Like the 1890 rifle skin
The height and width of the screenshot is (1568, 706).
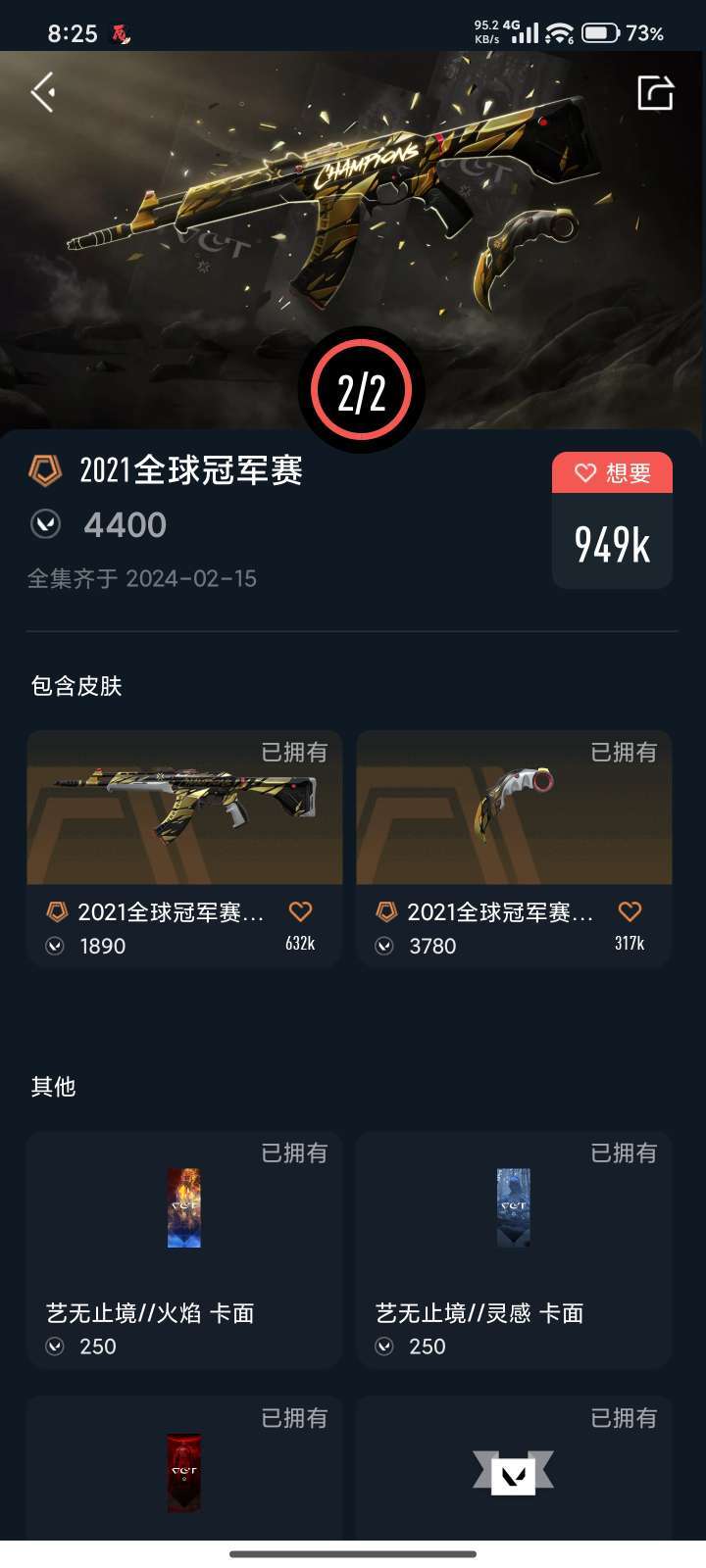click(300, 912)
